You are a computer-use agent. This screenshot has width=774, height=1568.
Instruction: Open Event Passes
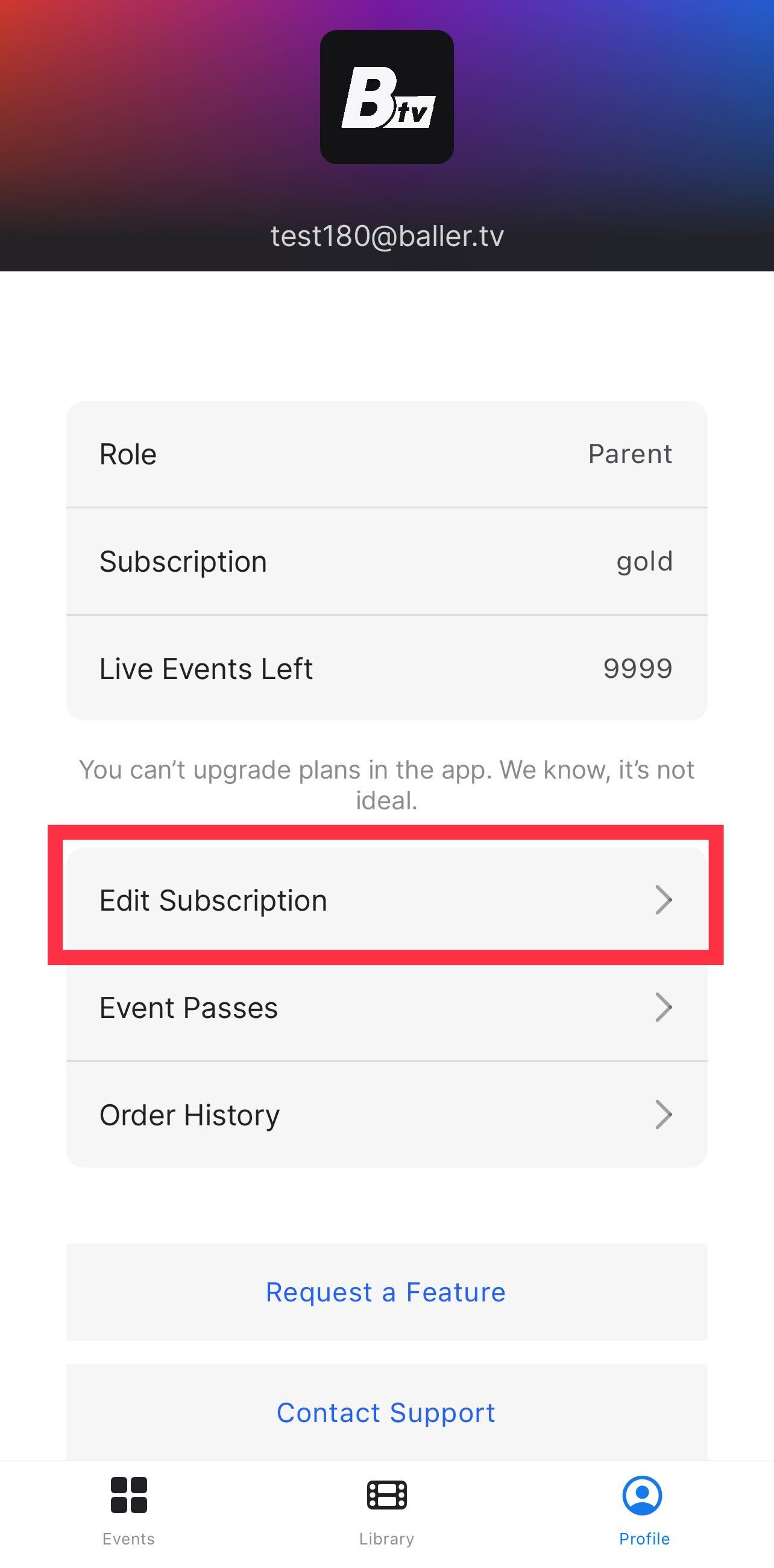(x=386, y=1007)
